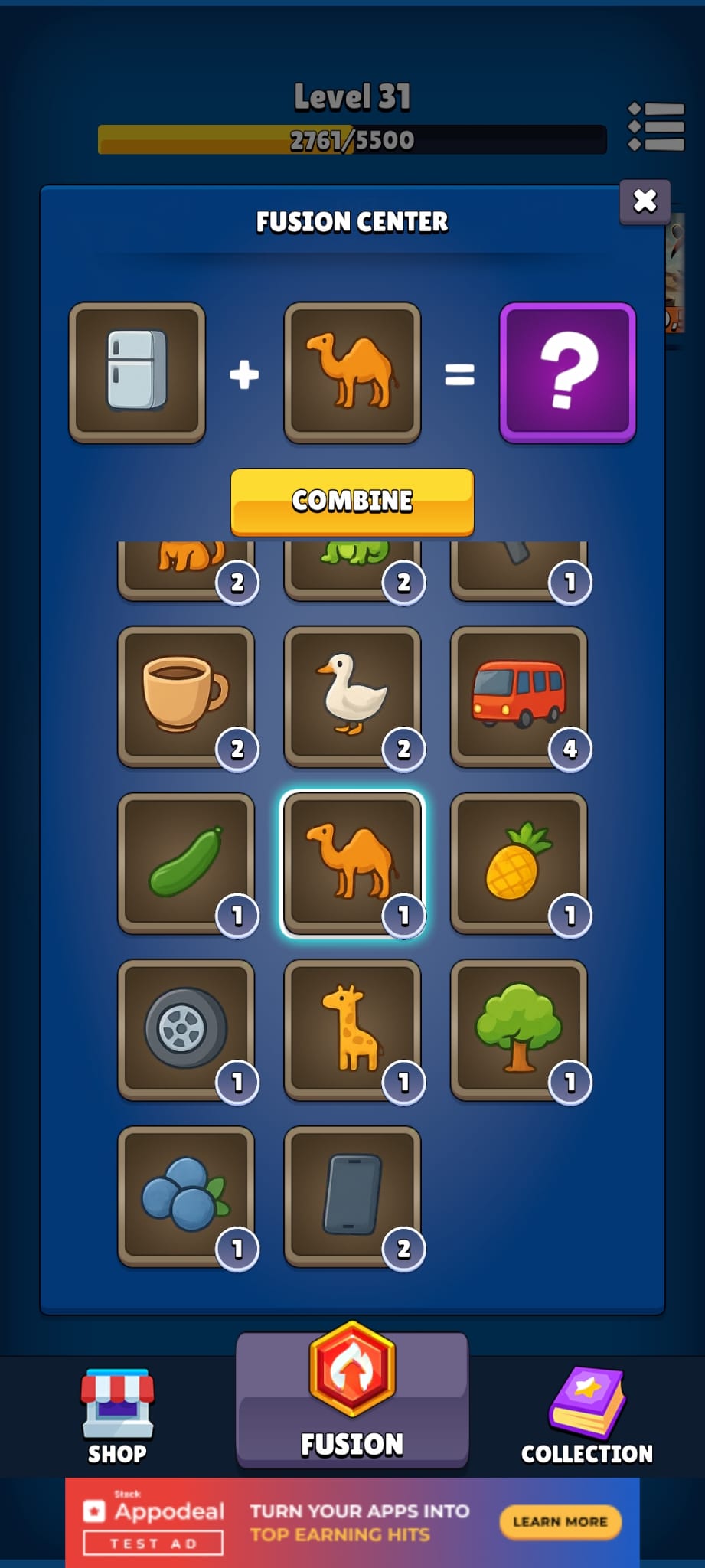Choose the blueberries item
The width and height of the screenshot is (705, 1568).
tap(186, 1197)
